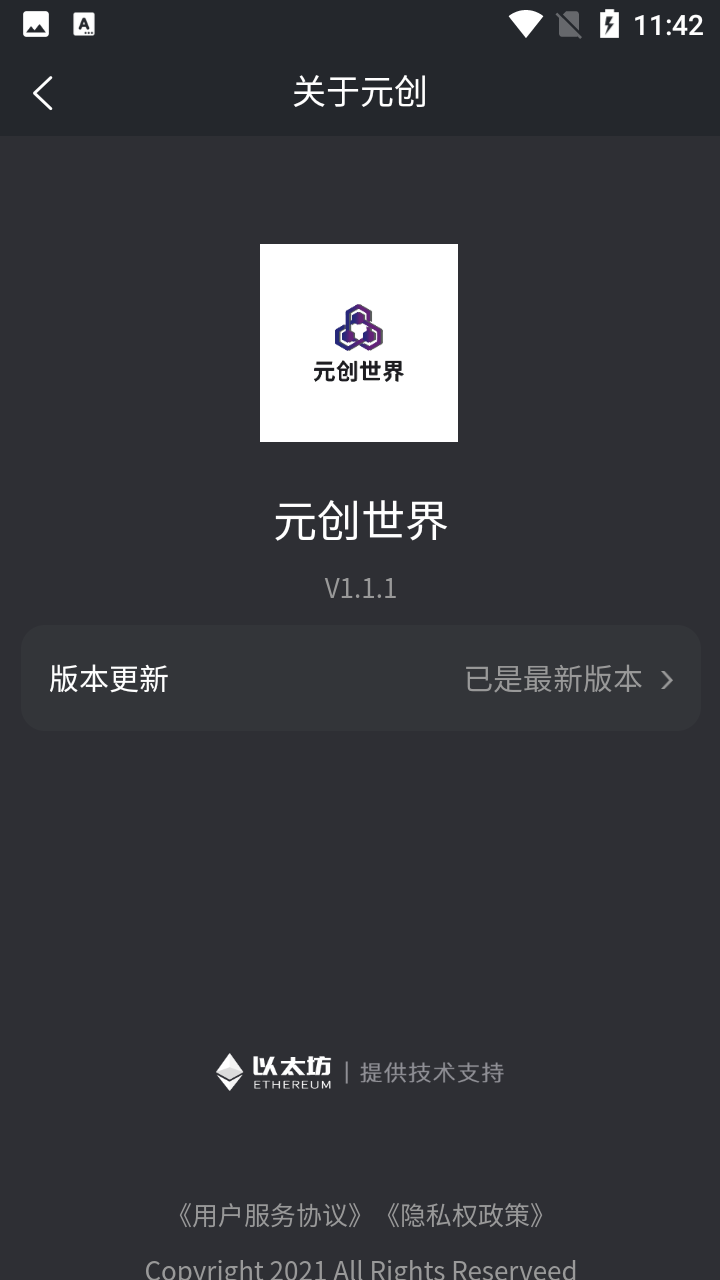Go back using the top-left arrow

point(42,93)
